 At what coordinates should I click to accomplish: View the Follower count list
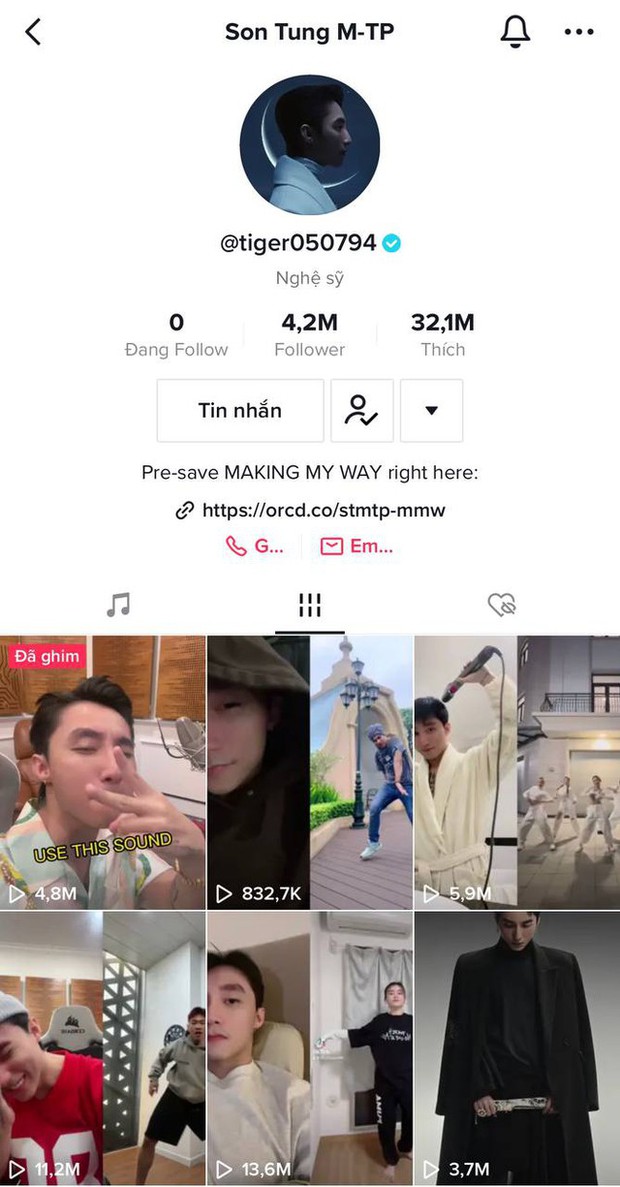[309, 335]
